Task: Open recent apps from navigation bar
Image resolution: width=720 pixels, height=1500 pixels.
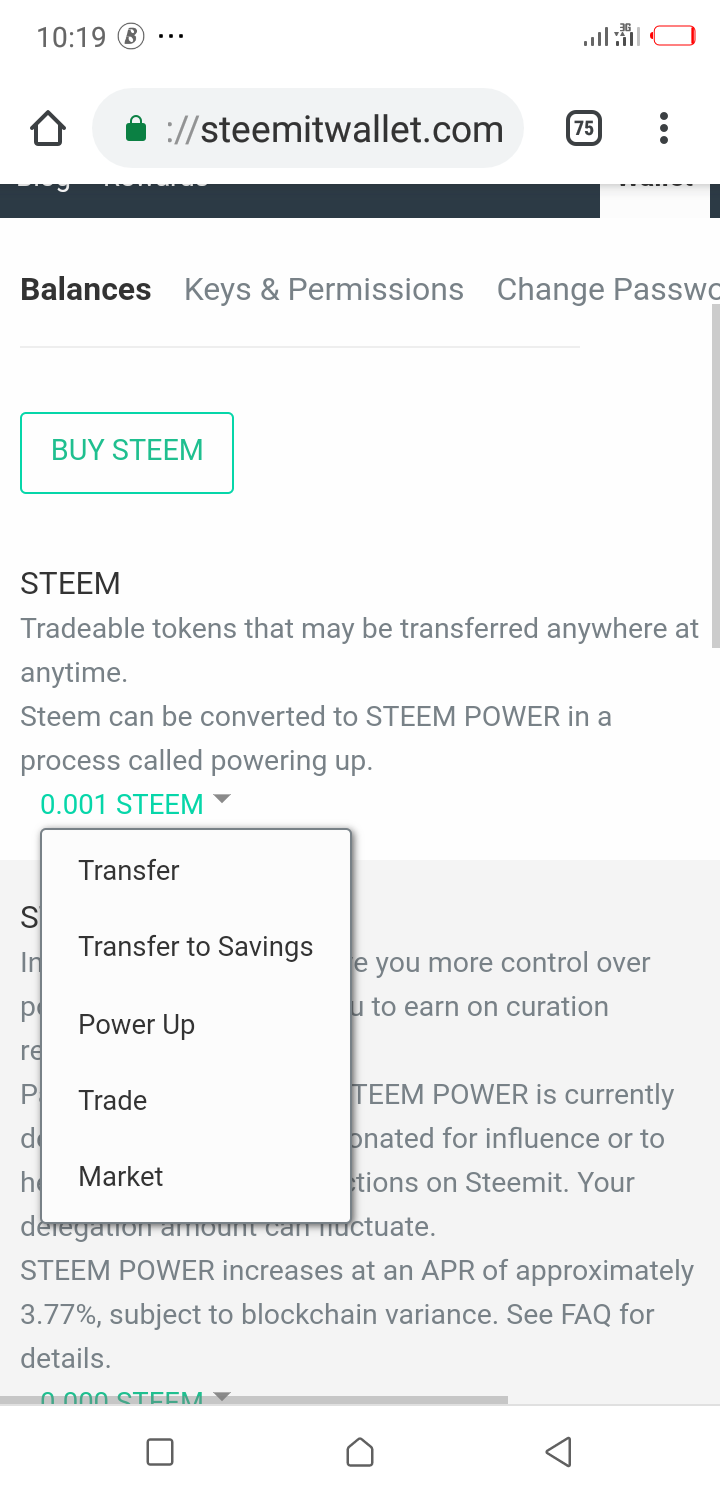Action: (x=160, y=1452)
